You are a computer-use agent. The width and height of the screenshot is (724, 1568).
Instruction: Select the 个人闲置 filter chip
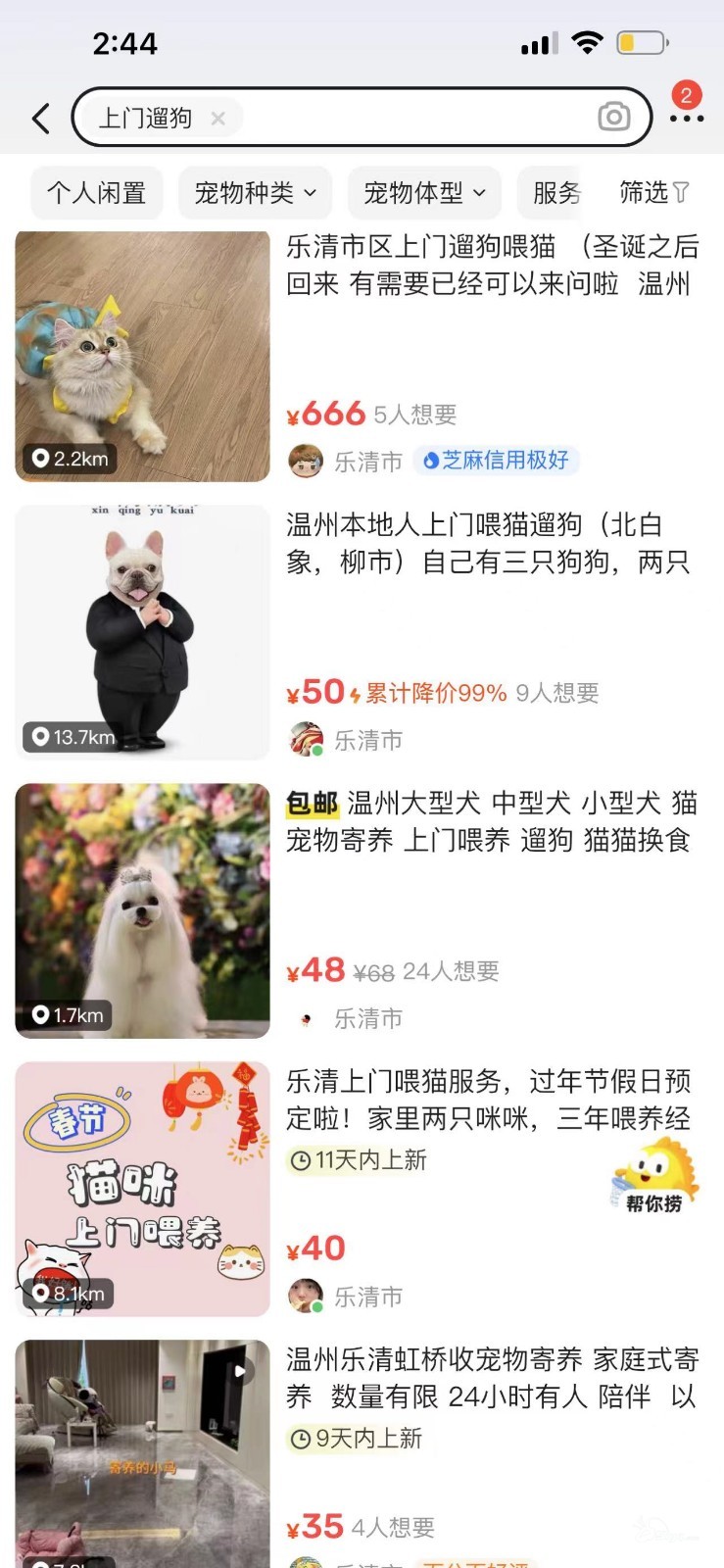click(96, 193)
